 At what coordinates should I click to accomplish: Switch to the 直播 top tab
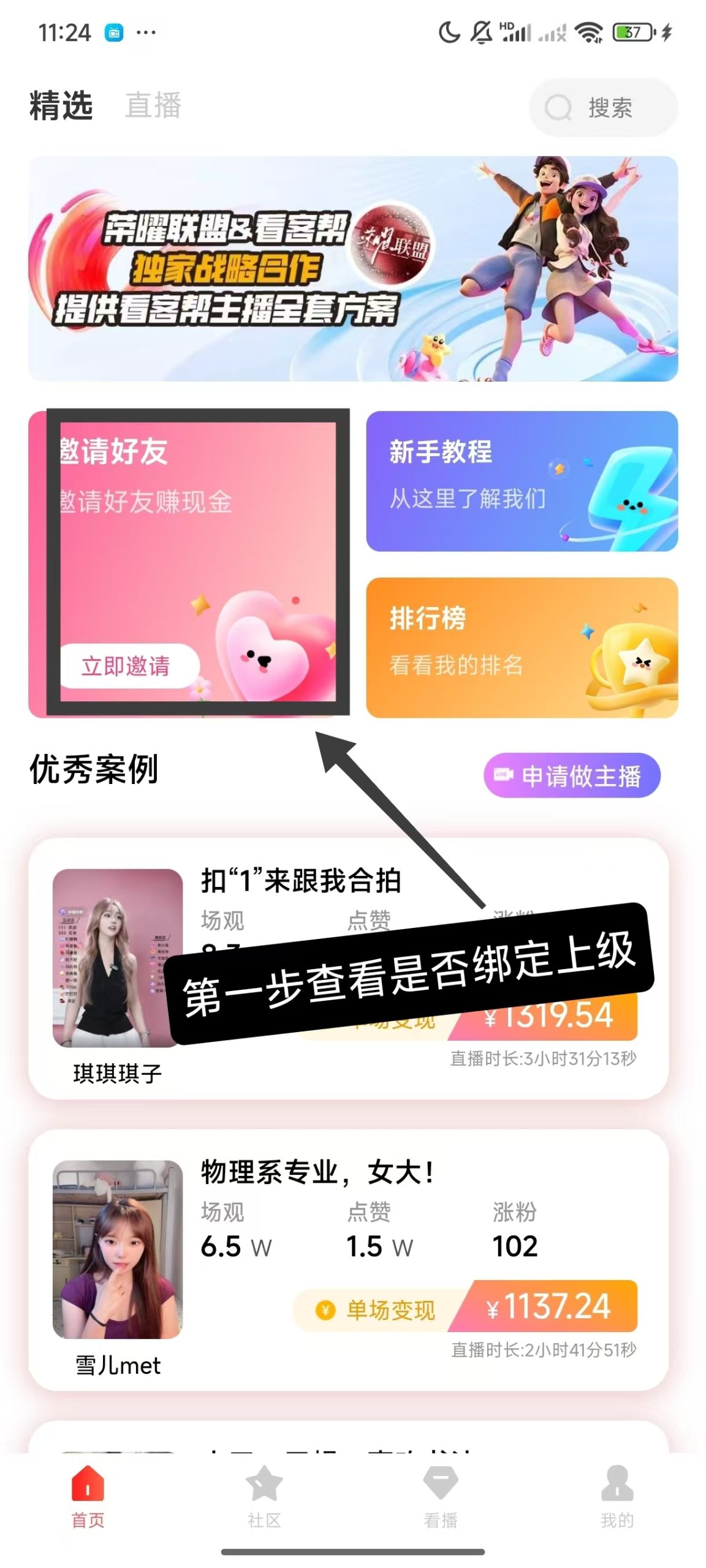pyautogui.click(x=153, y=105)
